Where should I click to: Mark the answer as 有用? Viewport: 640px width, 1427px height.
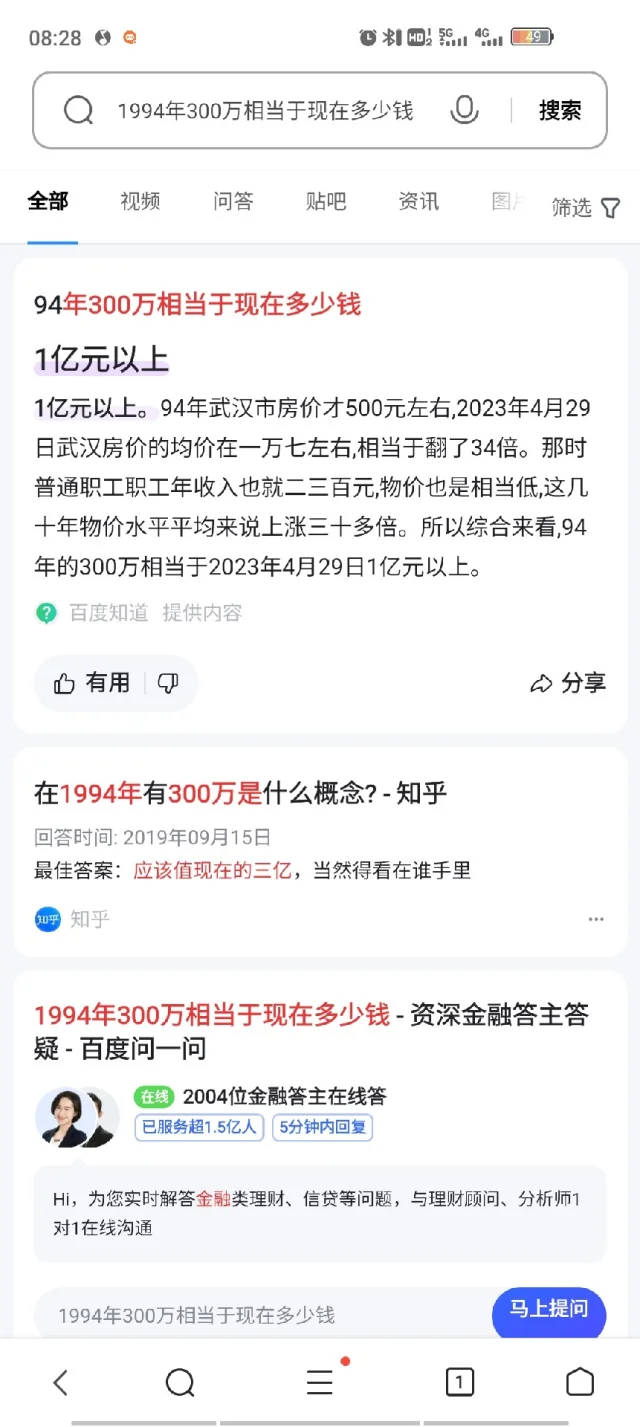pos(93,683)
